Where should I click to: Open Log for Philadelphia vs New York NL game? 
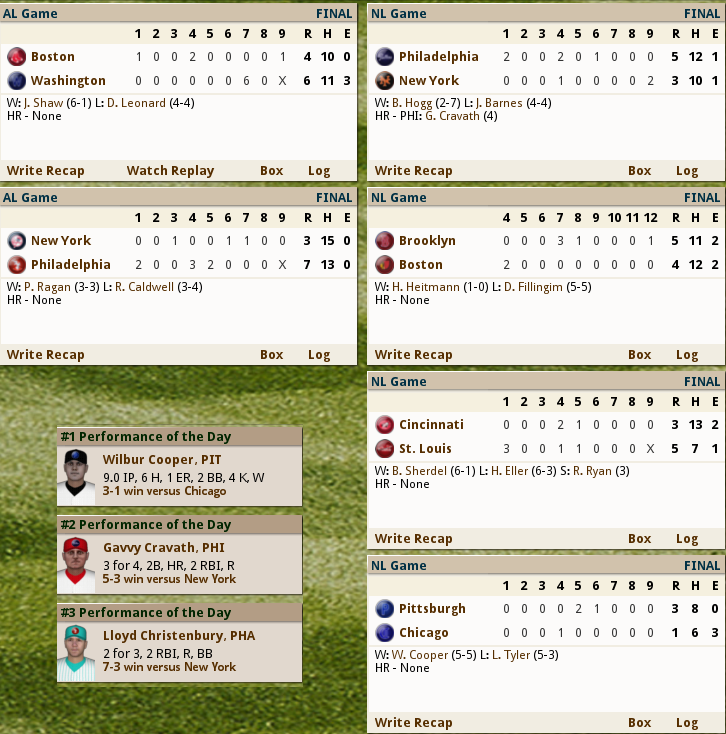(x=687, y=170)
